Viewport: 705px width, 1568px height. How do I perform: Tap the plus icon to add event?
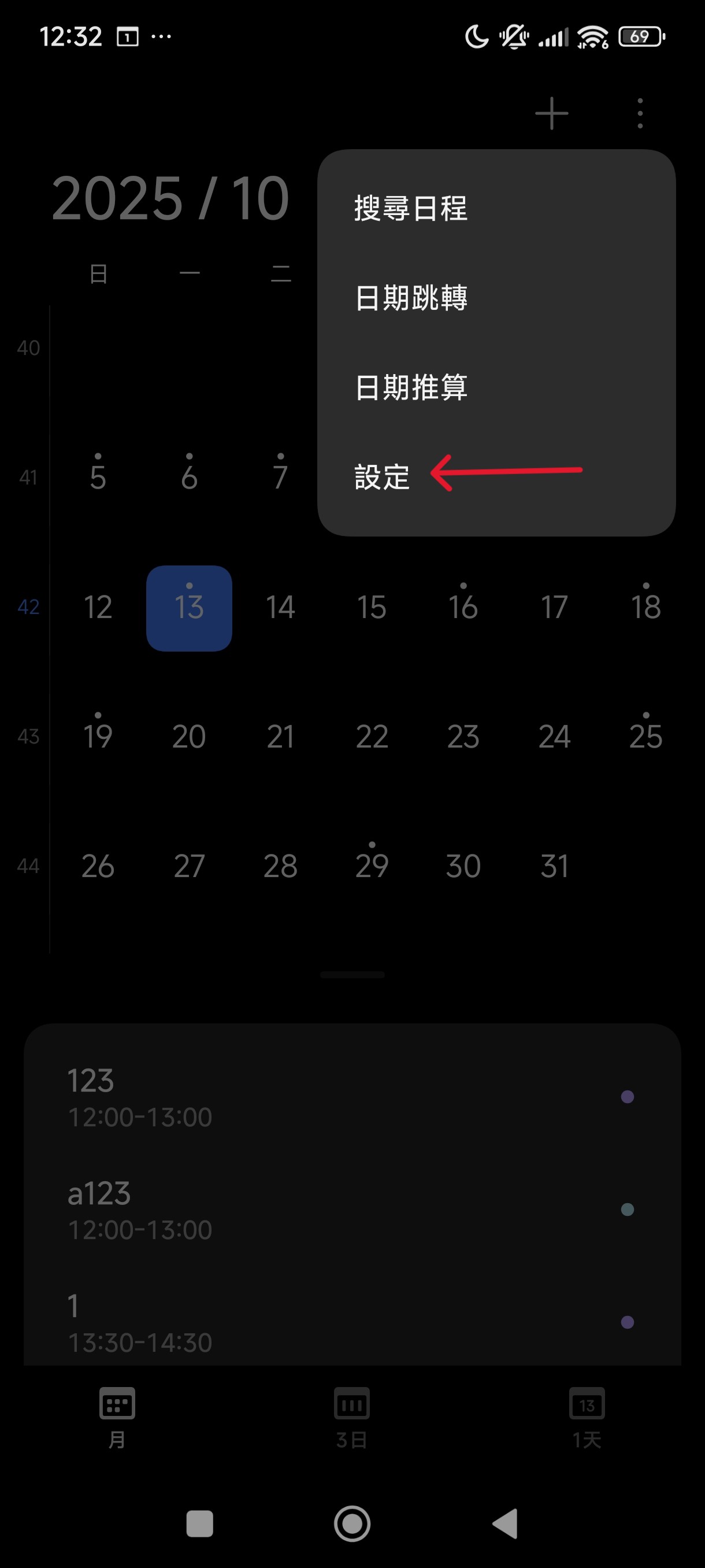tap(551, 113)
